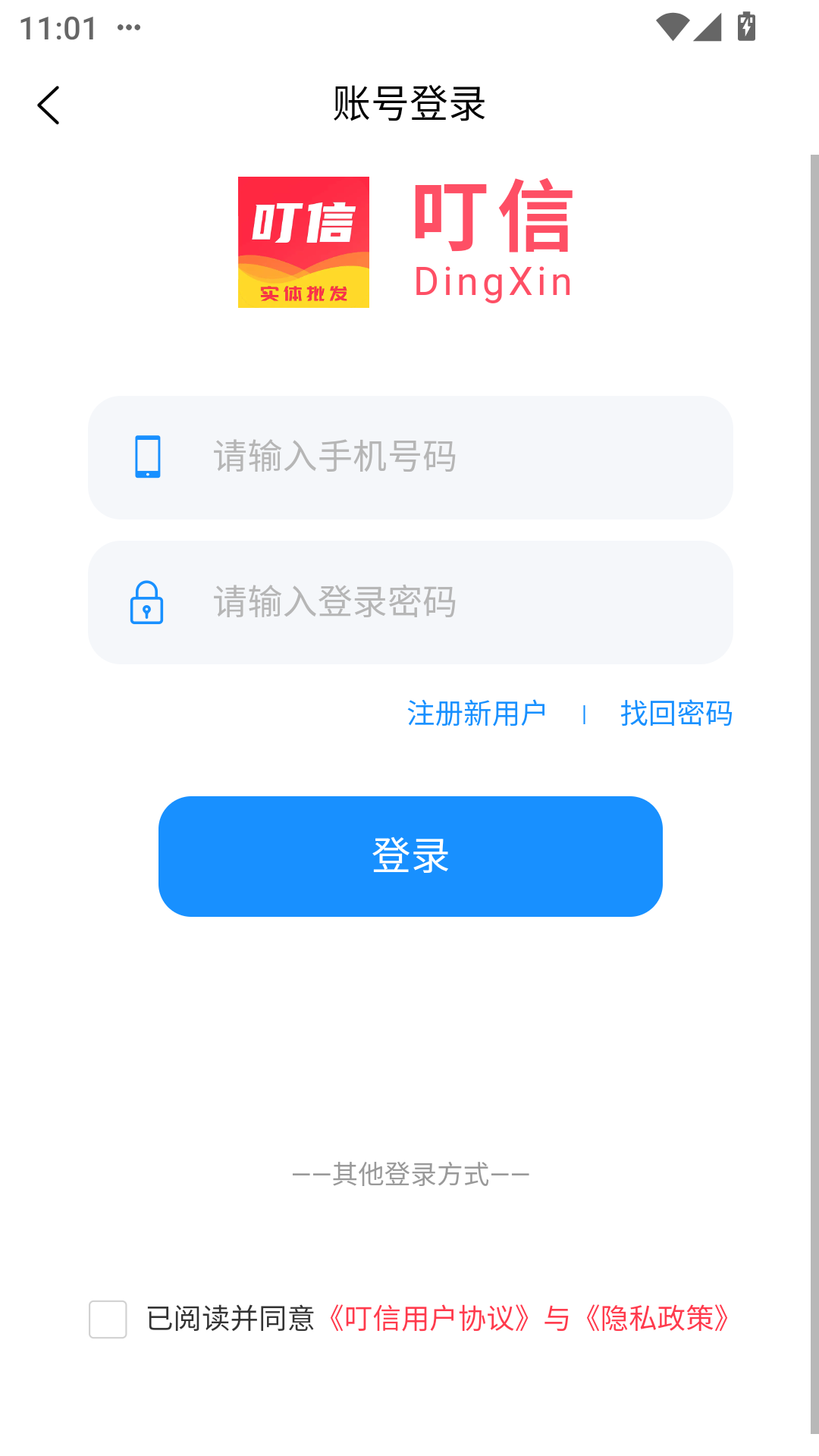The height and width of the screenshot is (1456, 819).
Task: Open 找回密码 to recover the password
Action: tap(676, 714)
